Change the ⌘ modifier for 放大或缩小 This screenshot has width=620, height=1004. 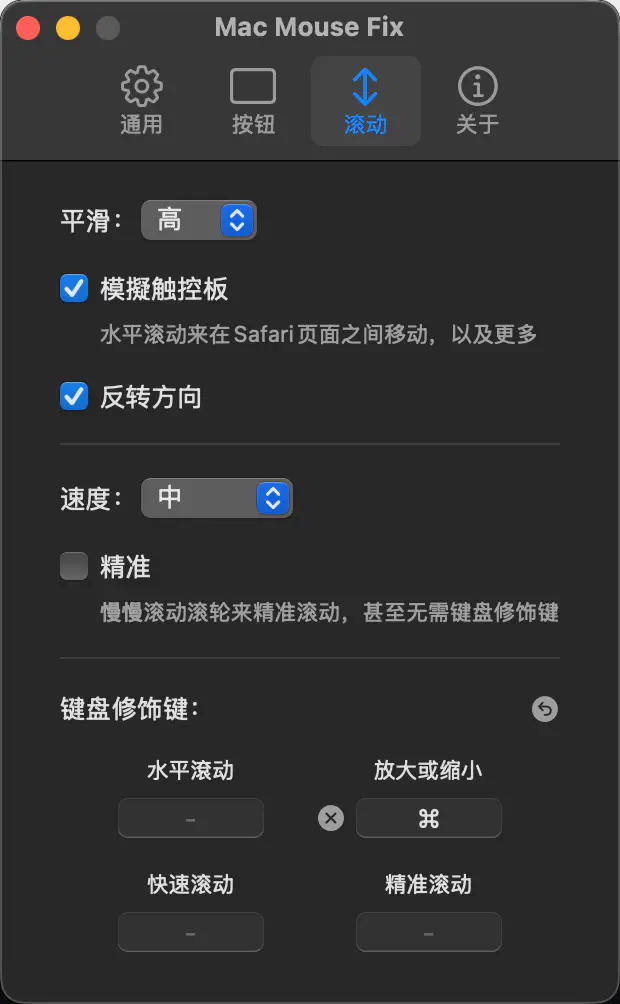(429, 819)
